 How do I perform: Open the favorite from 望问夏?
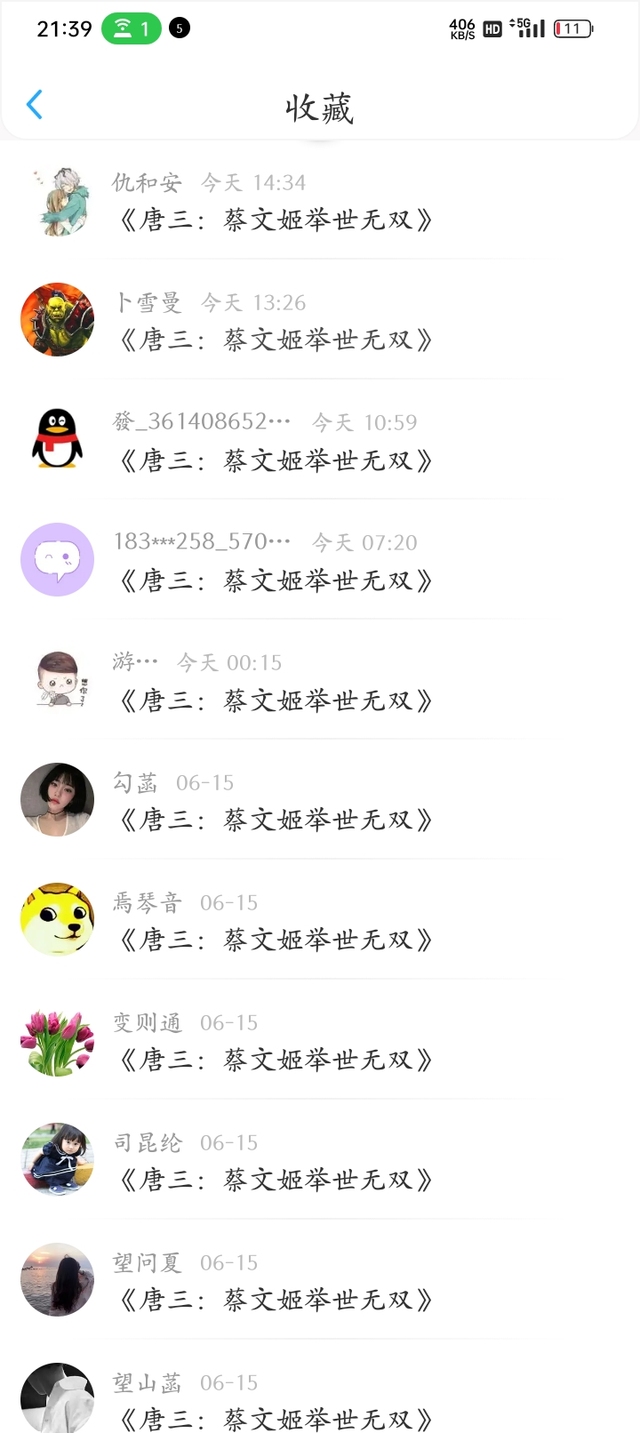(276, 1300)
